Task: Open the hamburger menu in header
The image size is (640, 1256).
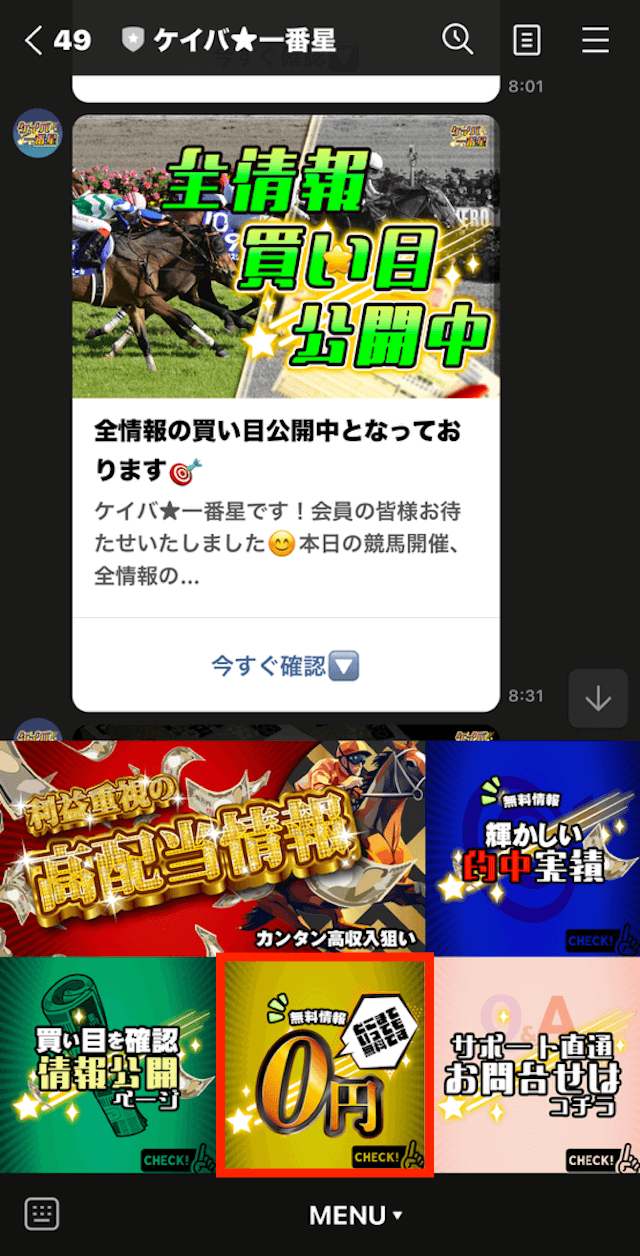Action: pos(596,40)
